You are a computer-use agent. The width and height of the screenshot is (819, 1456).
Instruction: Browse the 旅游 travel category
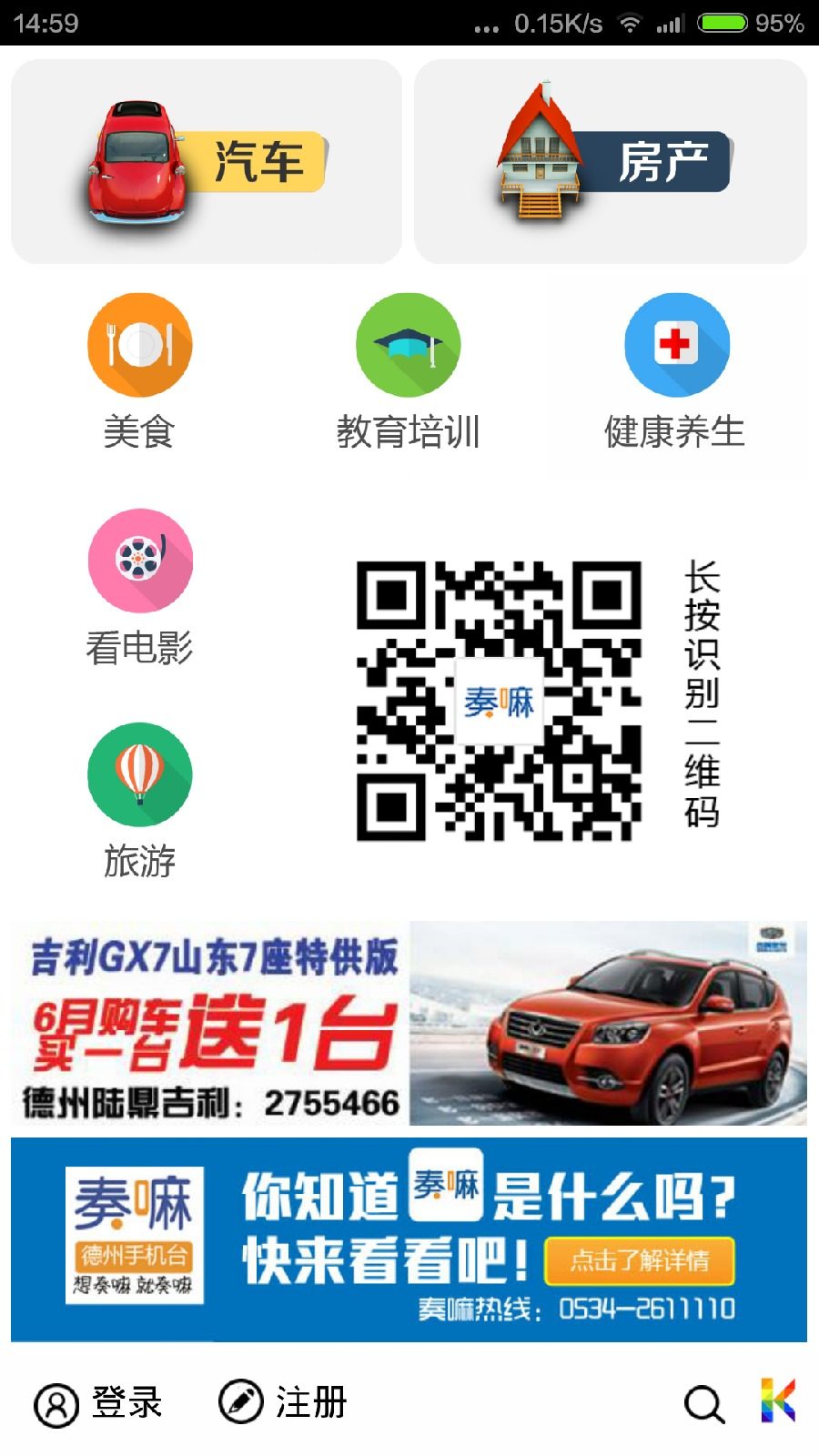(139, 801)
